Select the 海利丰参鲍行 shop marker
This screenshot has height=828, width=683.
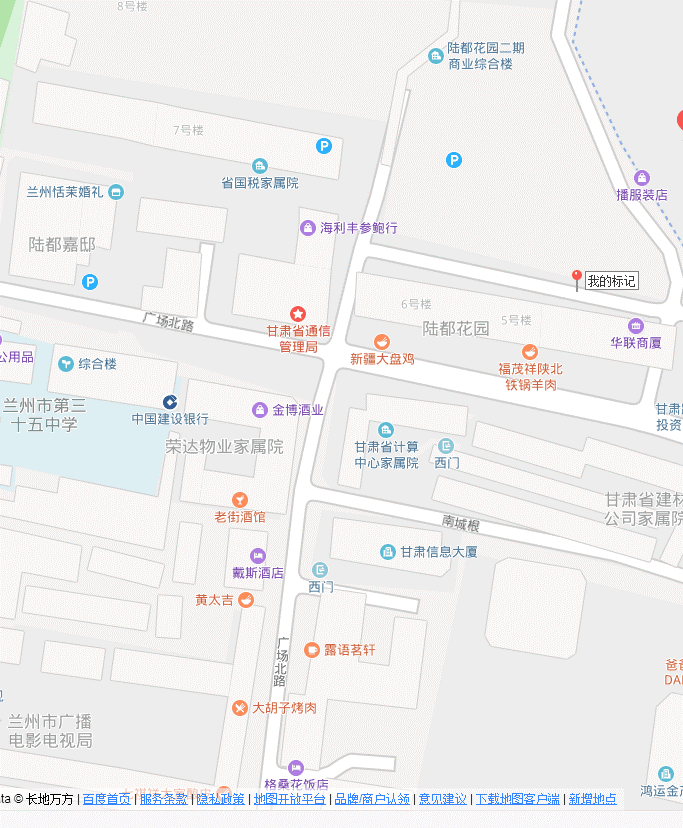pos(308,228)
